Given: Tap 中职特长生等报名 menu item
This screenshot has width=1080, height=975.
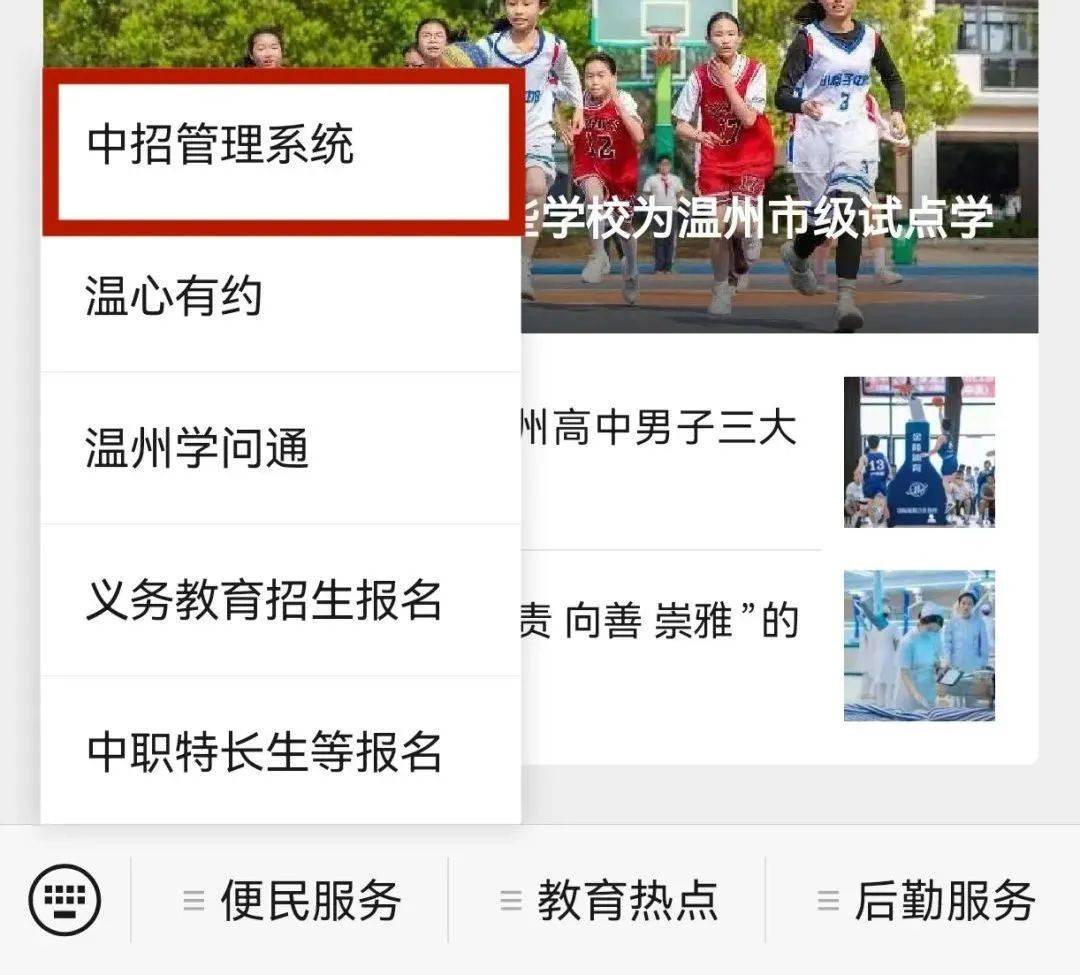Looking at the screenshot, I should (280, 751).
